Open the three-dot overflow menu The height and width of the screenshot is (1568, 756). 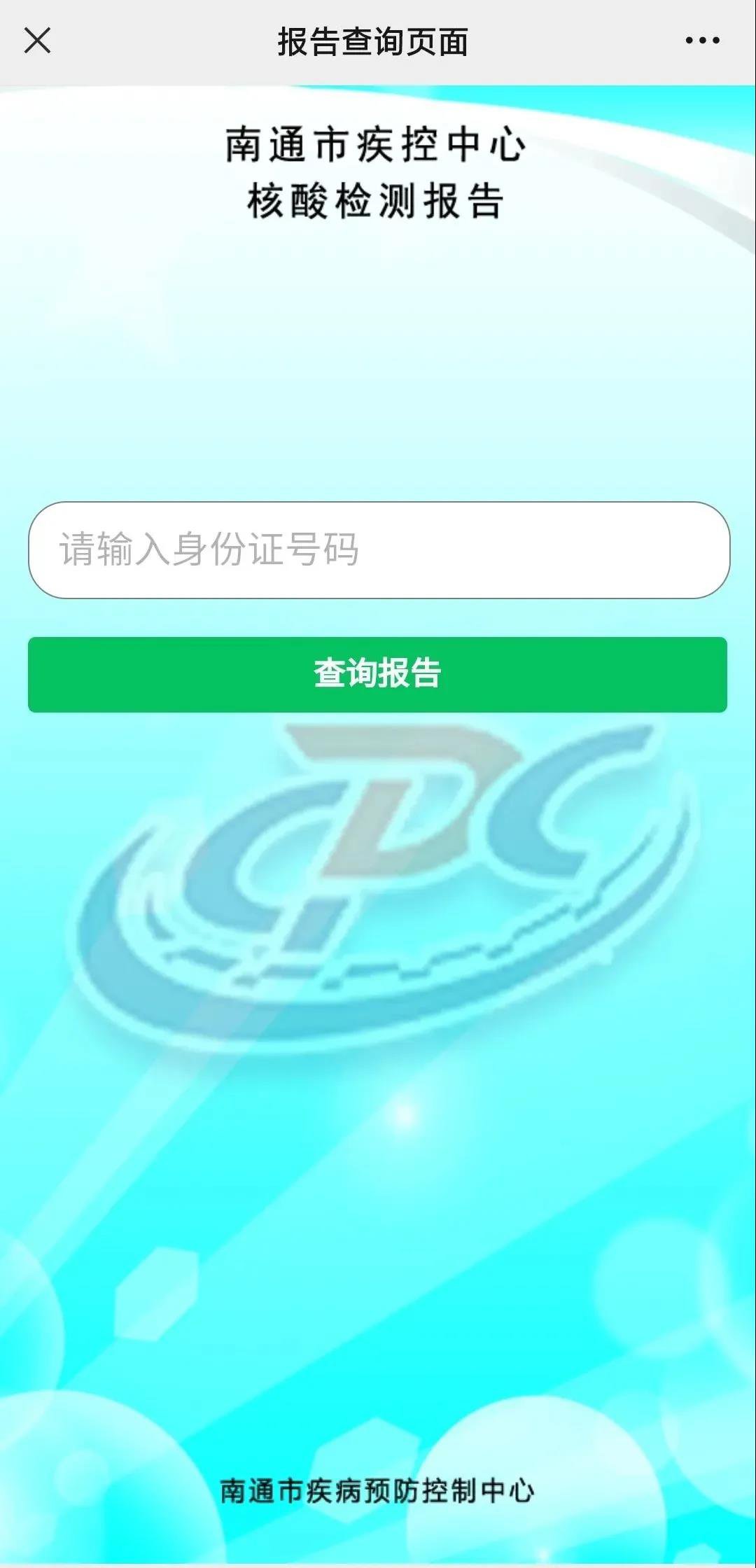(x=702, y=41)
